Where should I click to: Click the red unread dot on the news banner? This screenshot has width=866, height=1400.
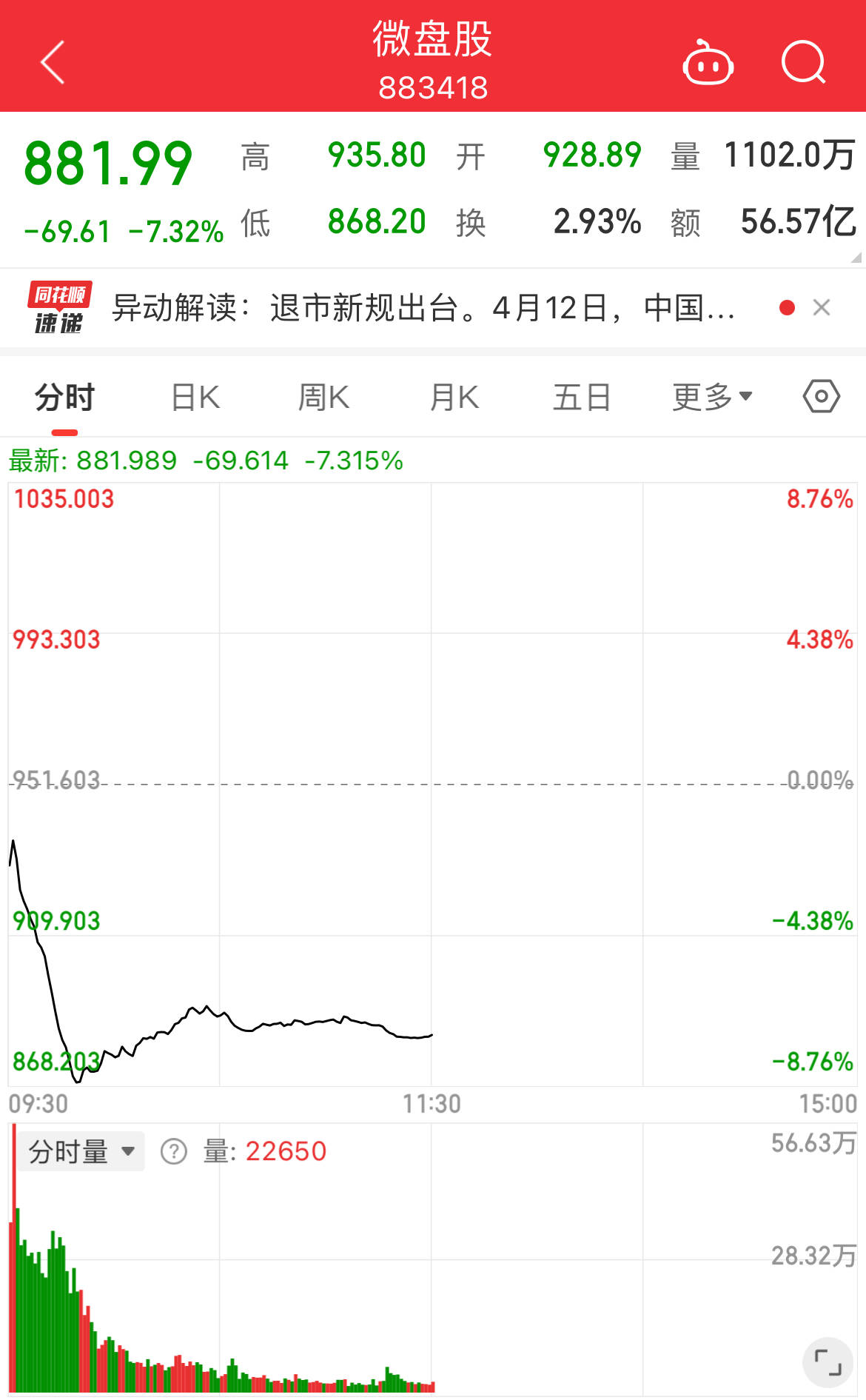(x=787, y=309)
